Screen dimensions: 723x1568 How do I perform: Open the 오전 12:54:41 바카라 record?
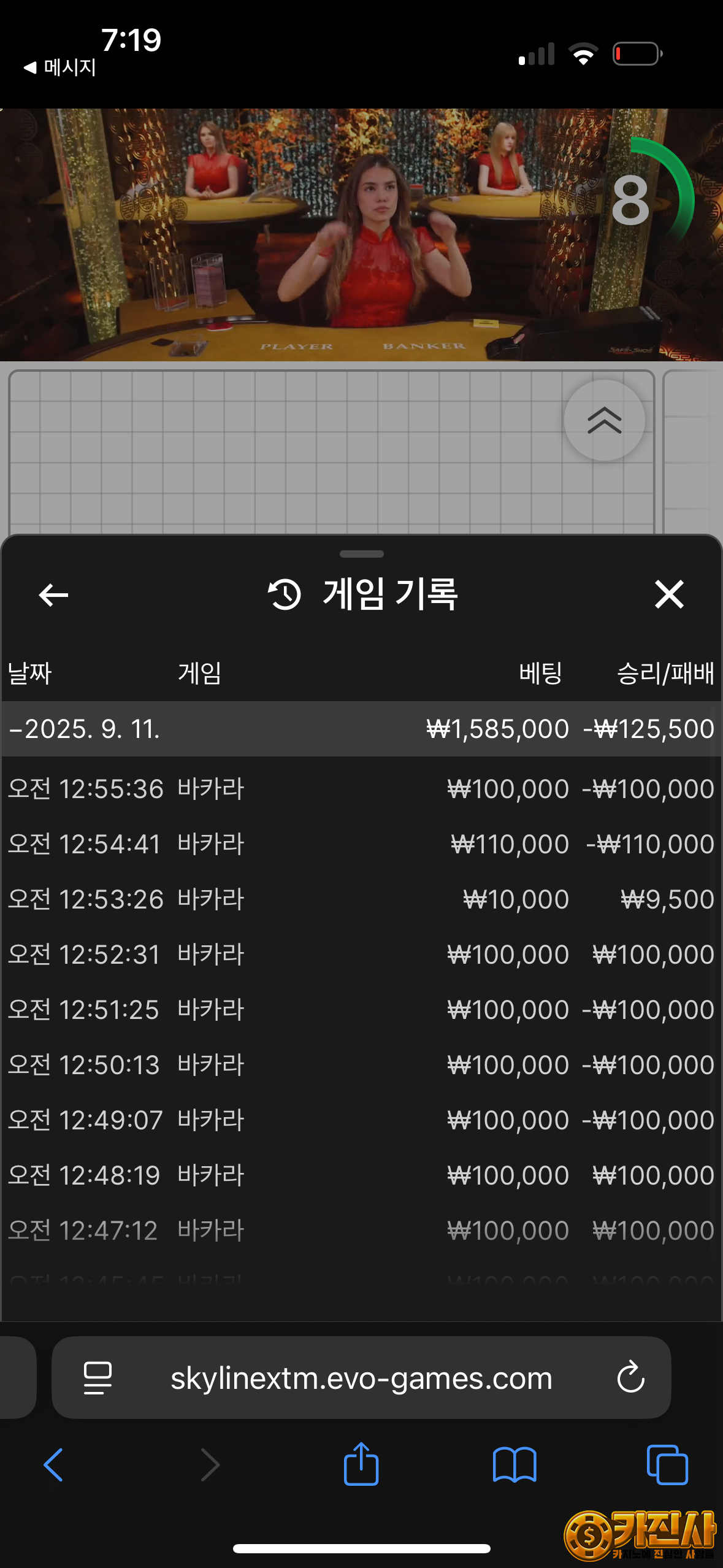361,844
